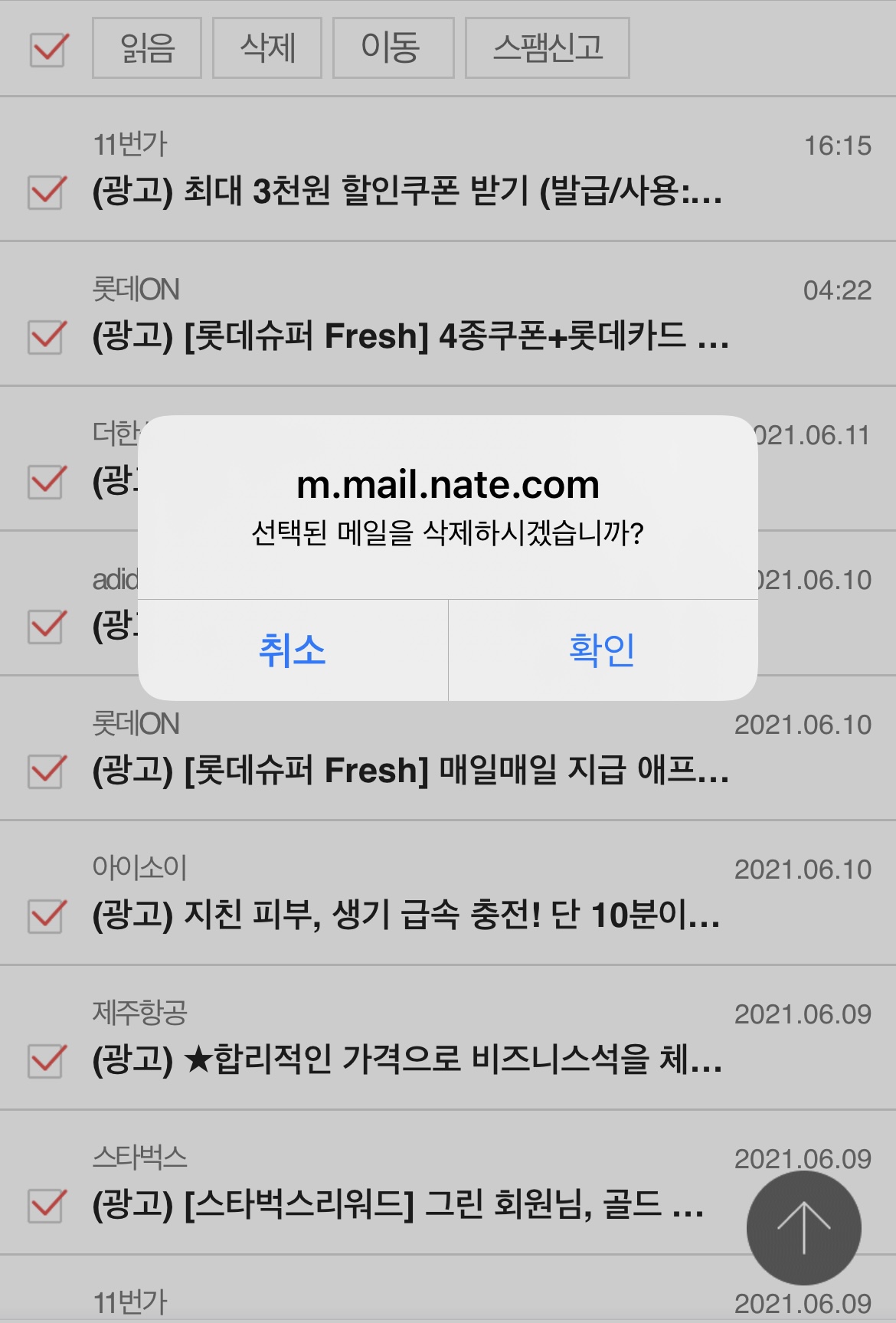The height and width of the screenshot is (1323, 896).
Task: Open 롯데ON mail about 매일매일 지급
Action: point(410,770)
